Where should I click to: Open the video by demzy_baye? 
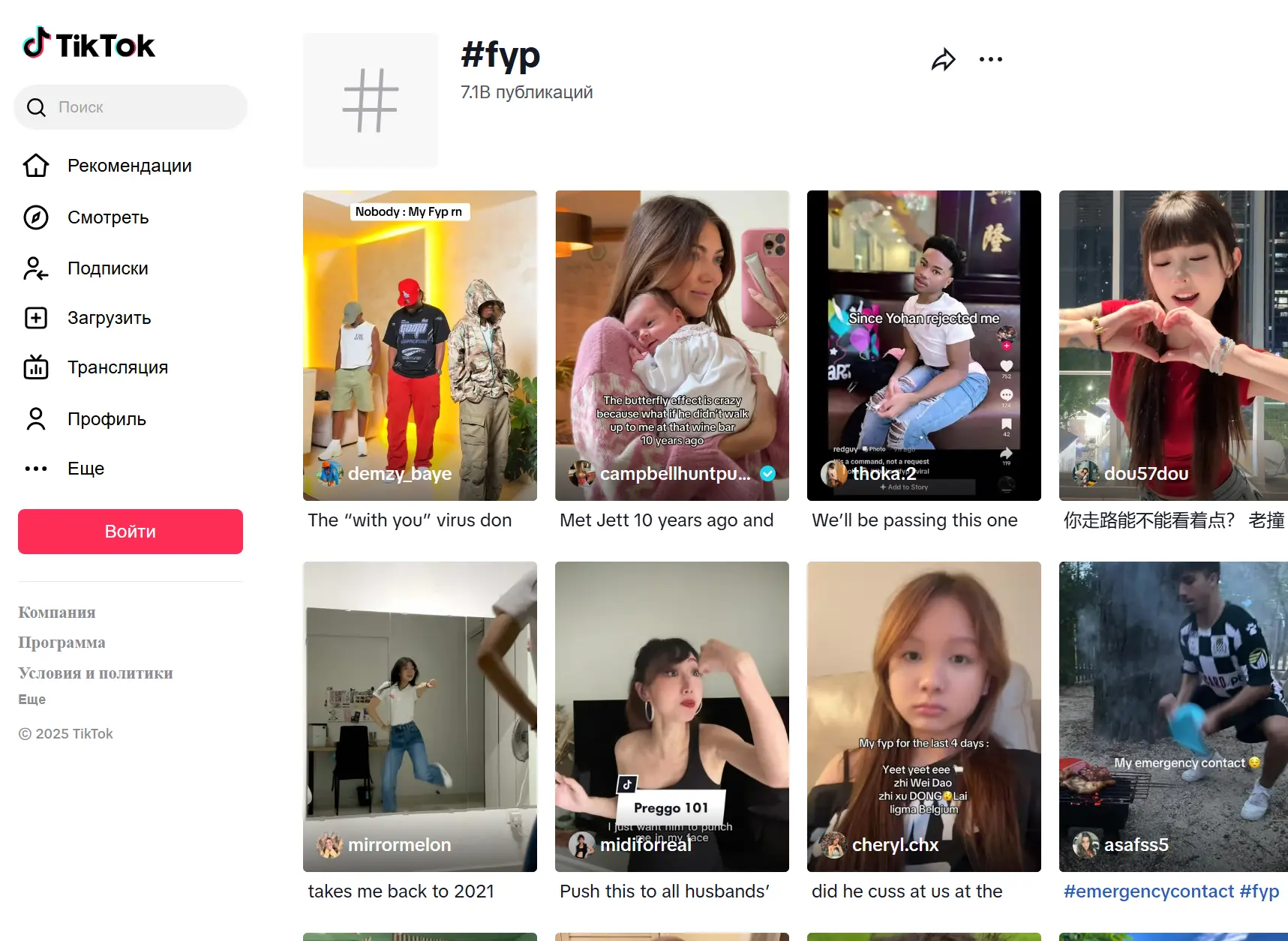[420, 345]
